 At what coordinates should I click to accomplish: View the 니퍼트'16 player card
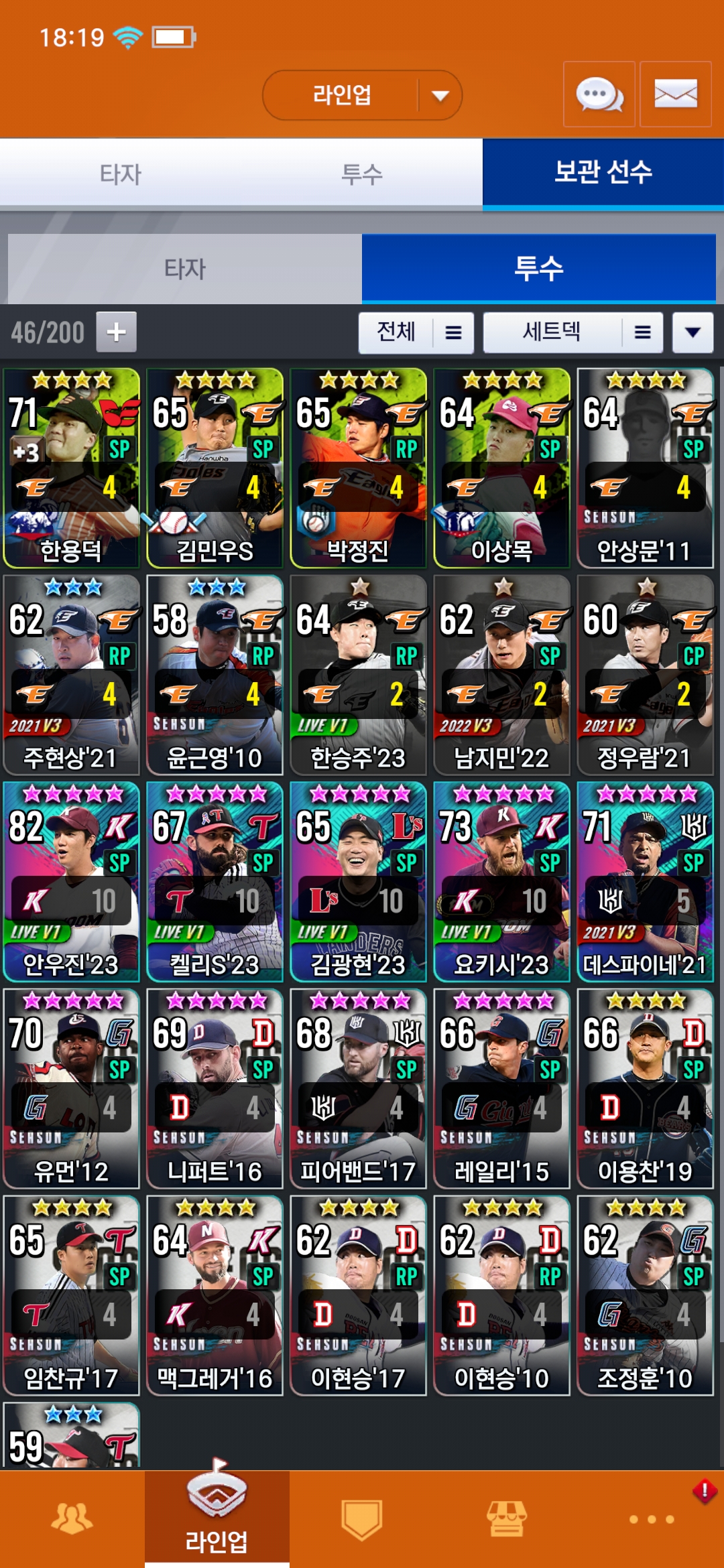coord(215,1089)
